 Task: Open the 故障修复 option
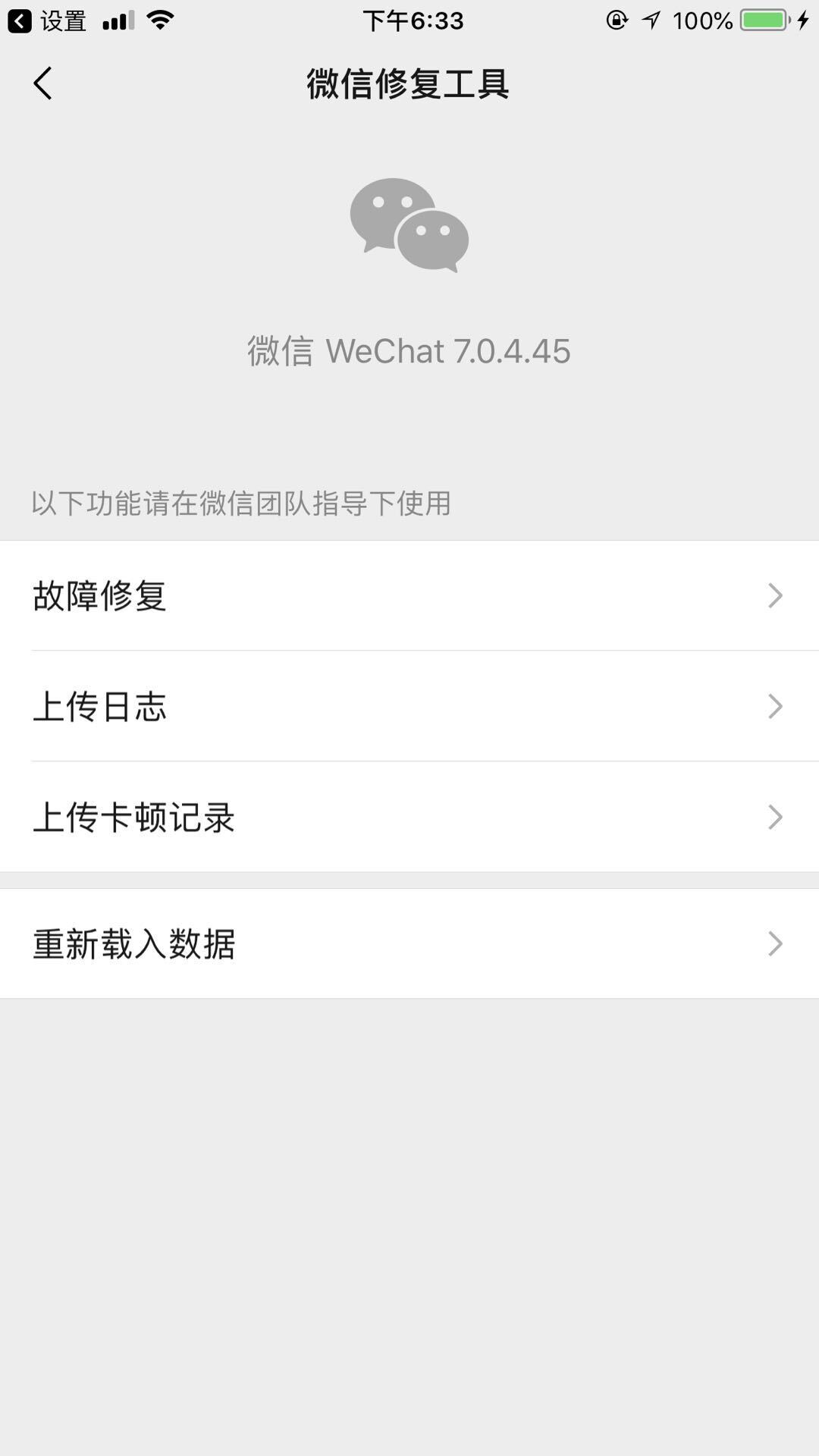pos(409,595)
